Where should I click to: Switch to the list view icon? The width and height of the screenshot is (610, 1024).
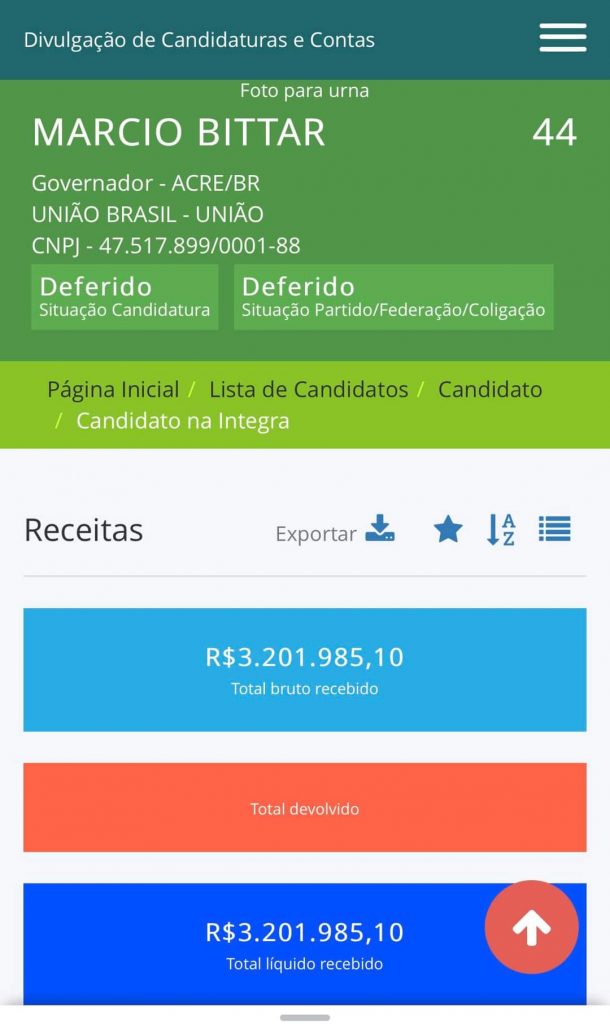554,529
